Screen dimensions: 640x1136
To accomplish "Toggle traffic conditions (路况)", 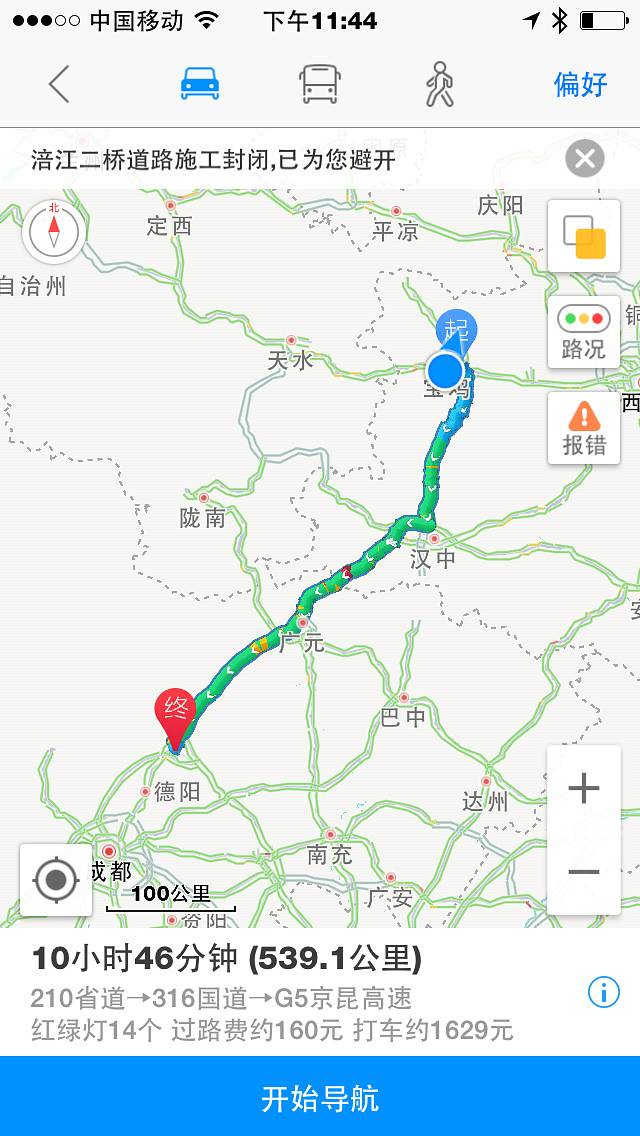I will tap(584, 332).
